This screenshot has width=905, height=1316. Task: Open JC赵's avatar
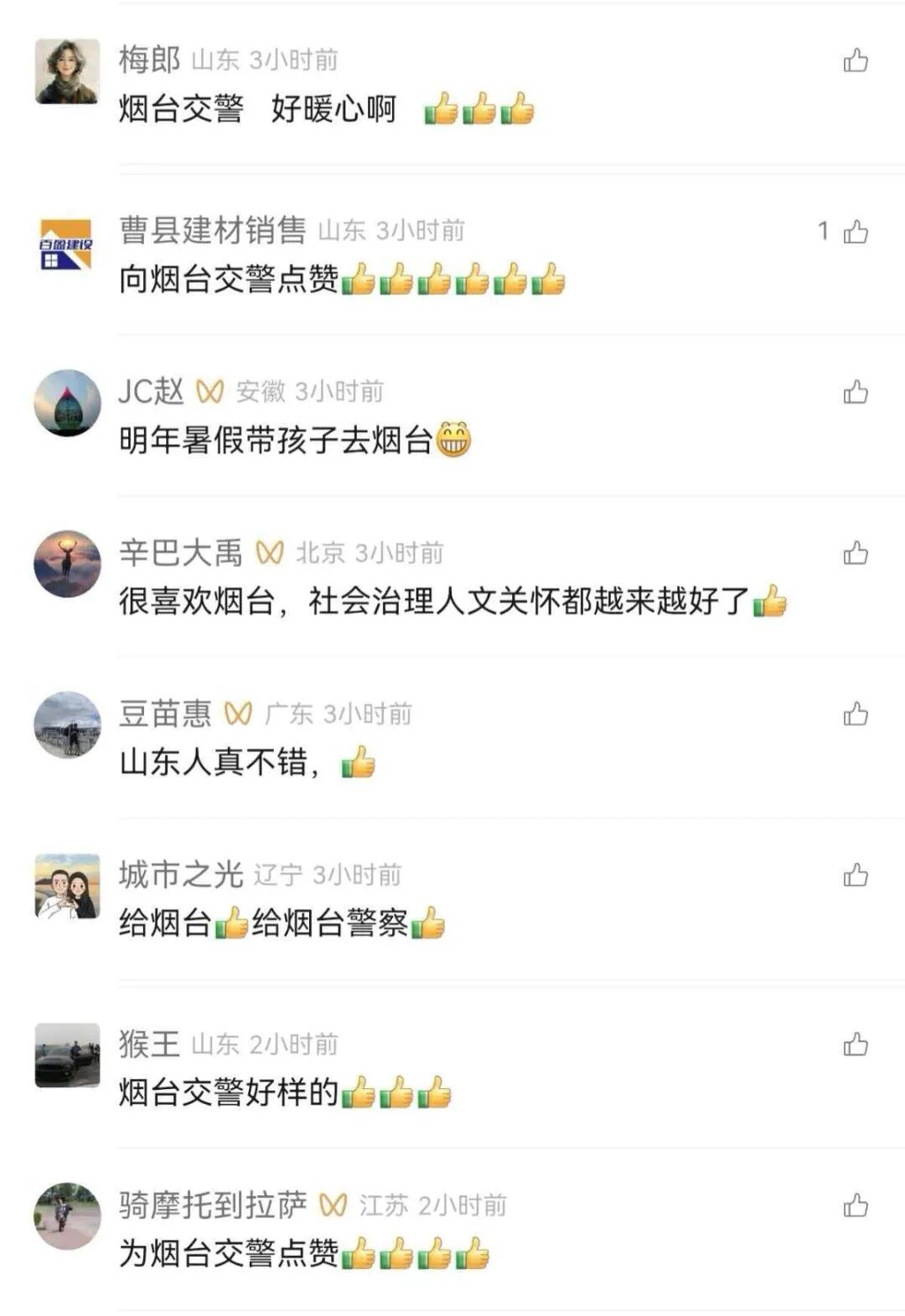(x=67, y=403)
